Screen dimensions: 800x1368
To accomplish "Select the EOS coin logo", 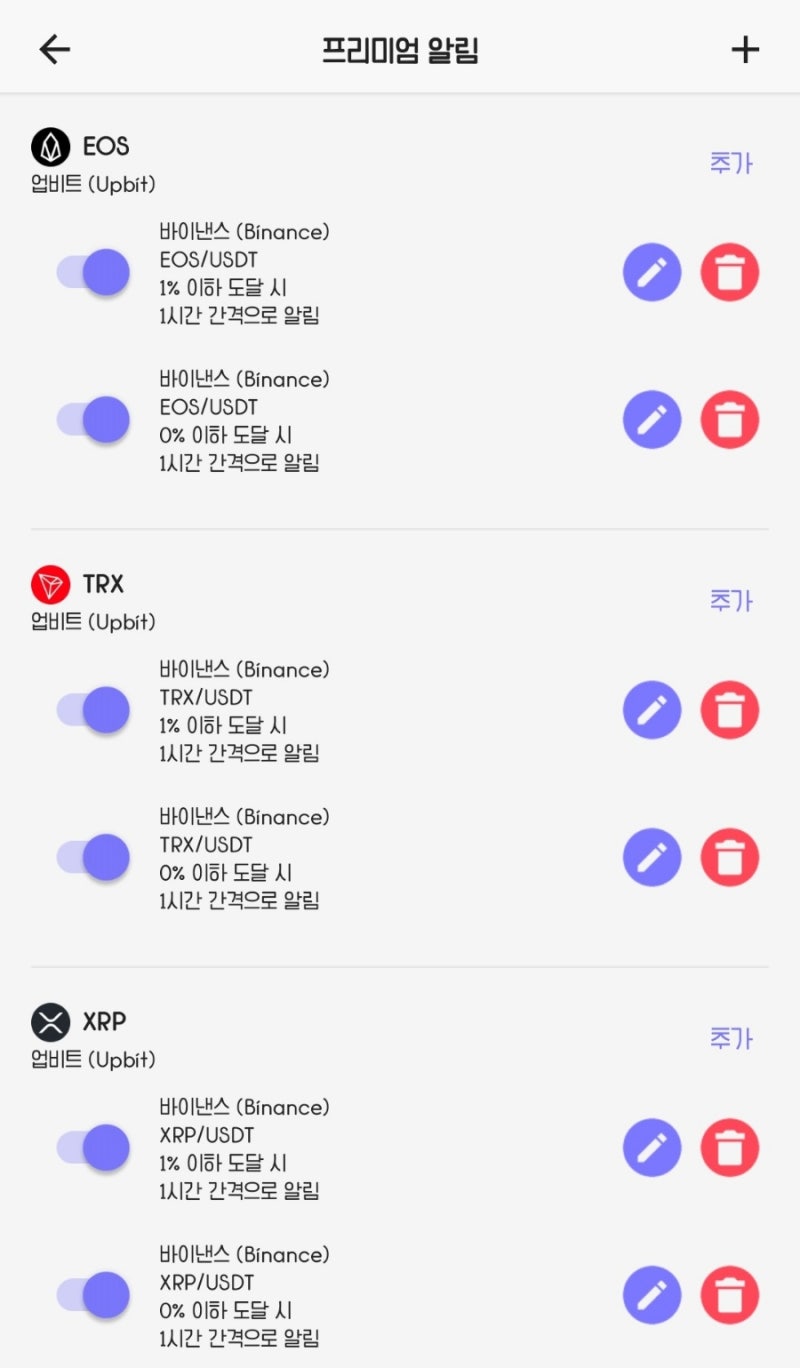I will 48,146.
